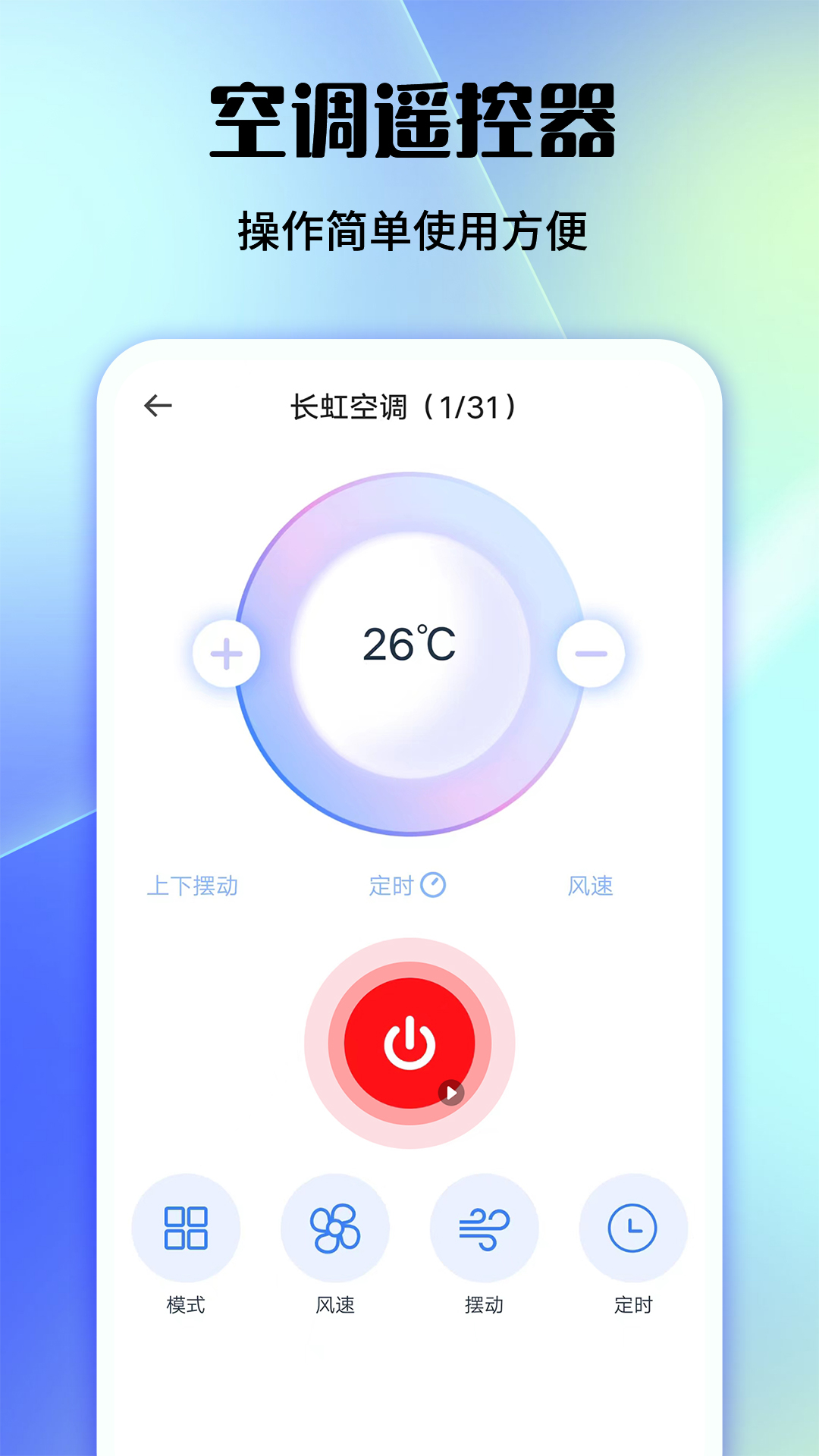
Task: Toggle the air conditioner power on
Action: (409, 1043)
